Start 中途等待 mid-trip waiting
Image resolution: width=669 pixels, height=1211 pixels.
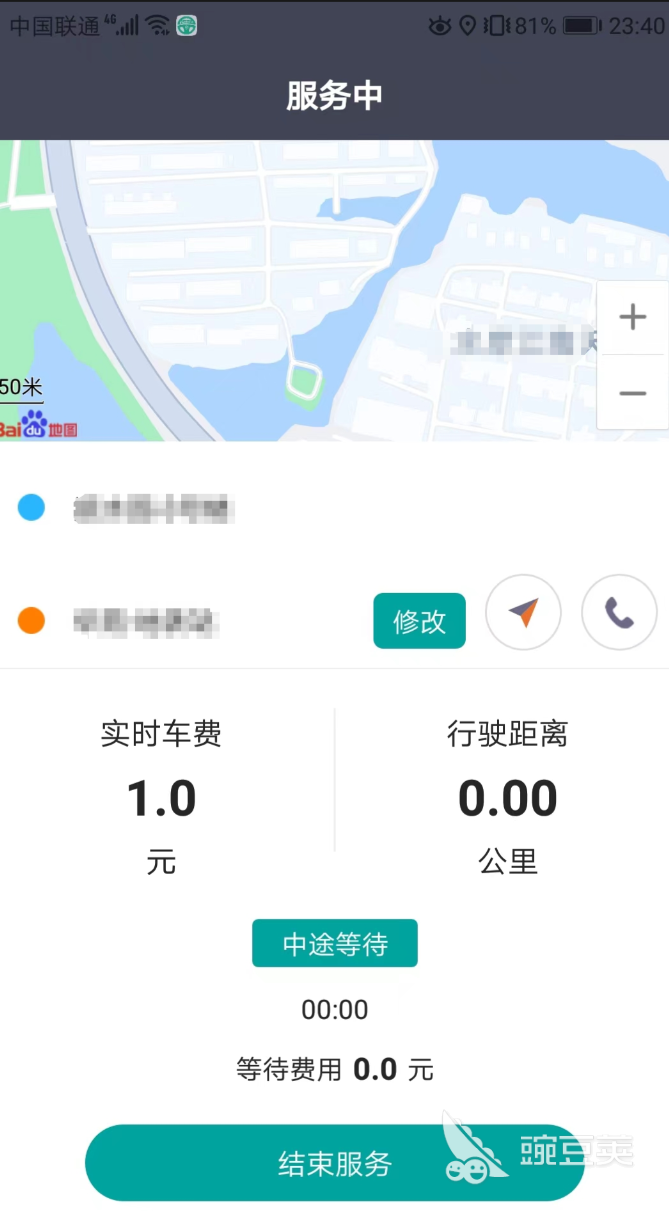pyautogui.click(x=334, y=943)
